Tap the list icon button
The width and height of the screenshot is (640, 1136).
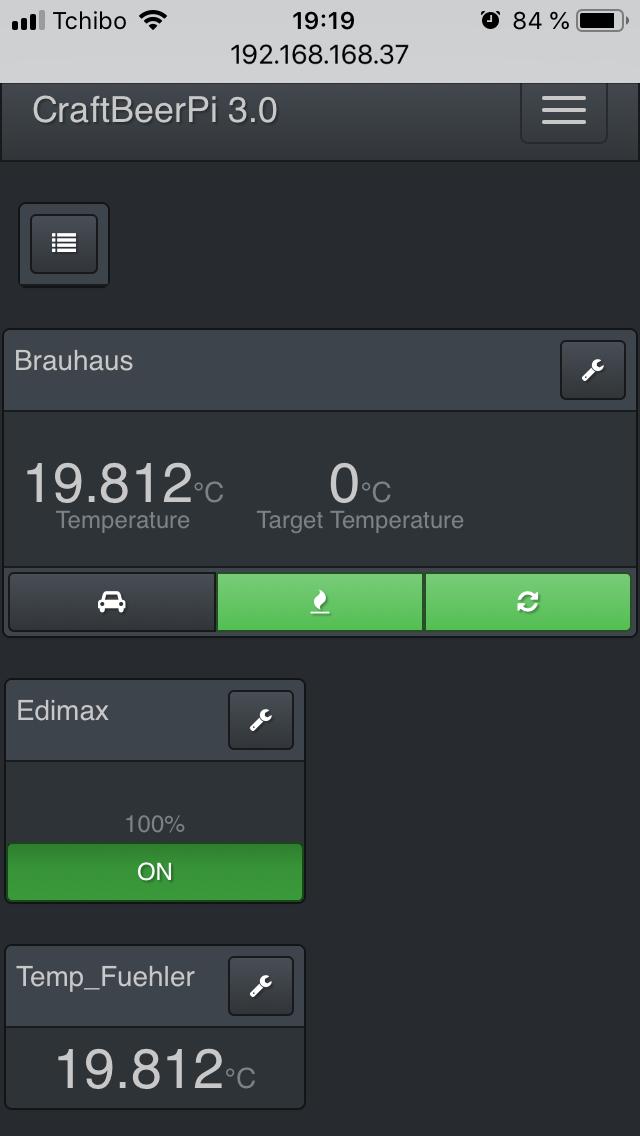64,243
